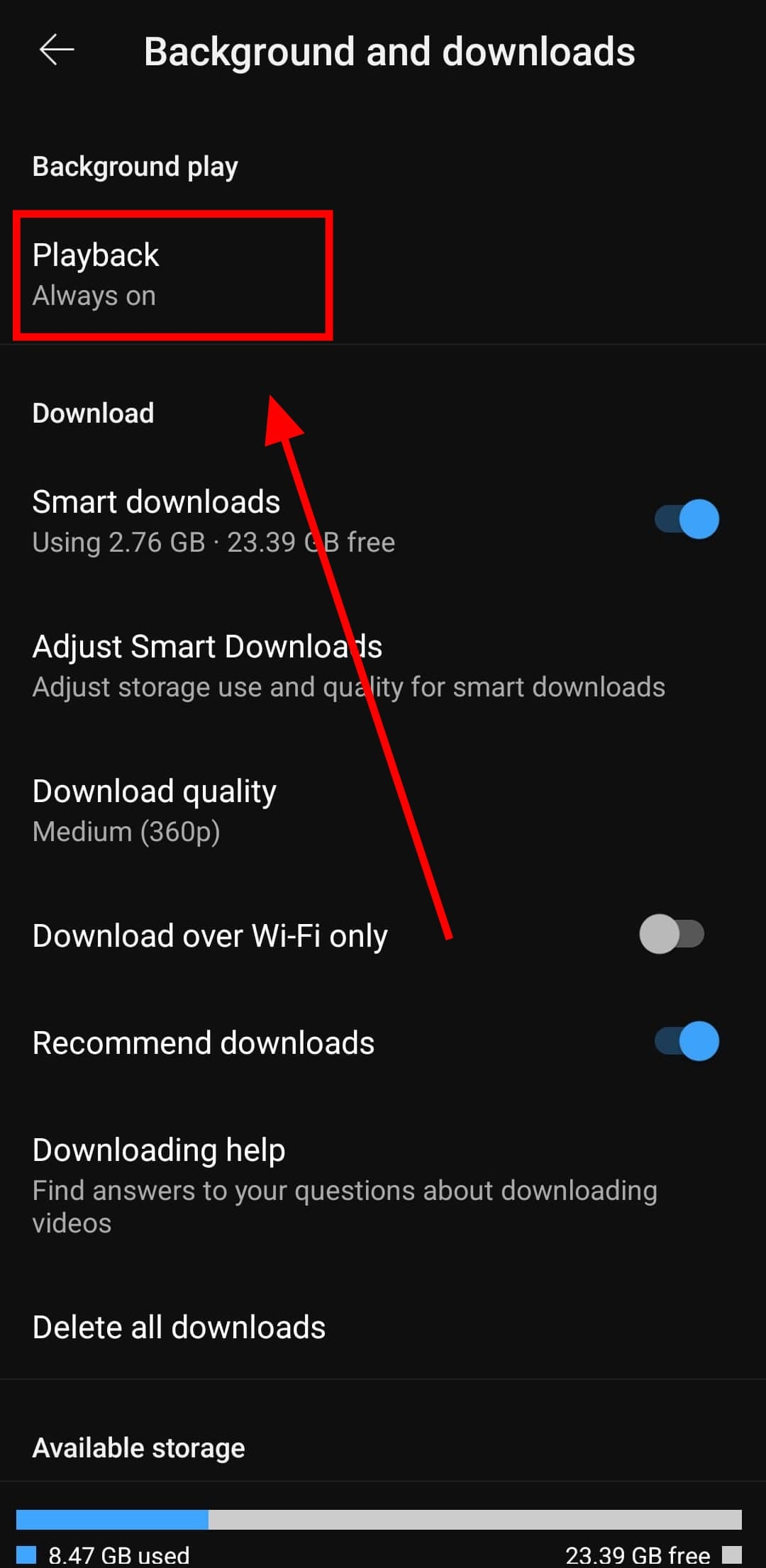766x1568 pixels.
Task: Turn off Smart downloads switch
Action: (686, 519)
